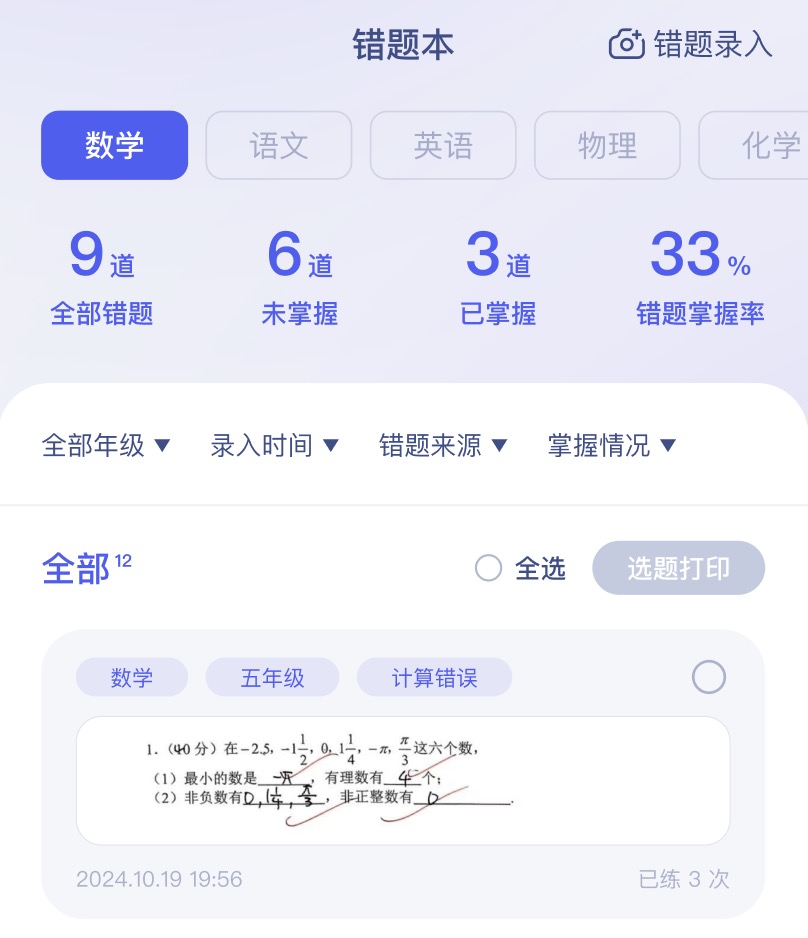Click the 已练 3 次 practice record
This screenshot has width=808, height=938.
pos(684,880)
